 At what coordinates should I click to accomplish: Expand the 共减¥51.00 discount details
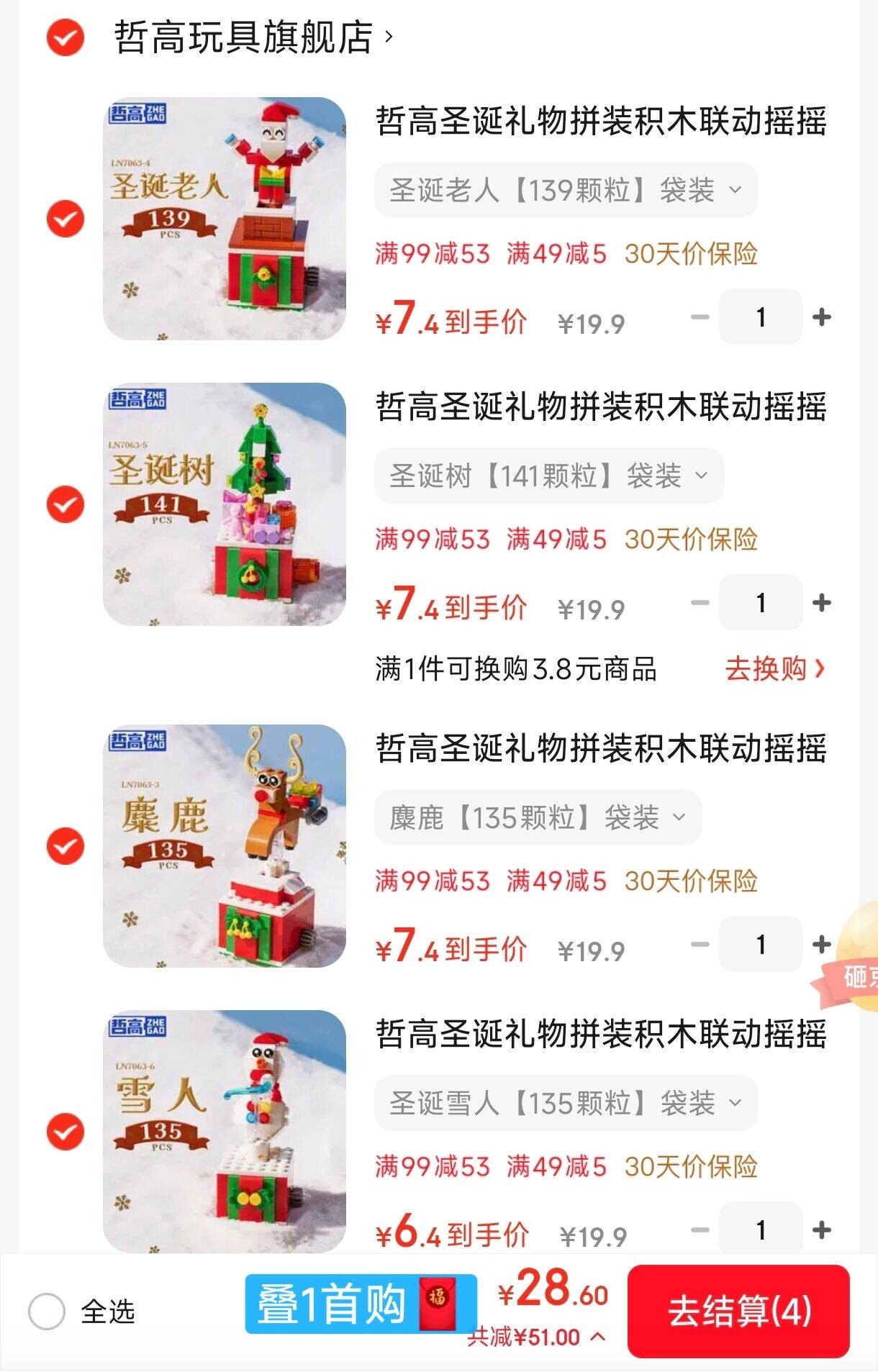click(537, 1337)
